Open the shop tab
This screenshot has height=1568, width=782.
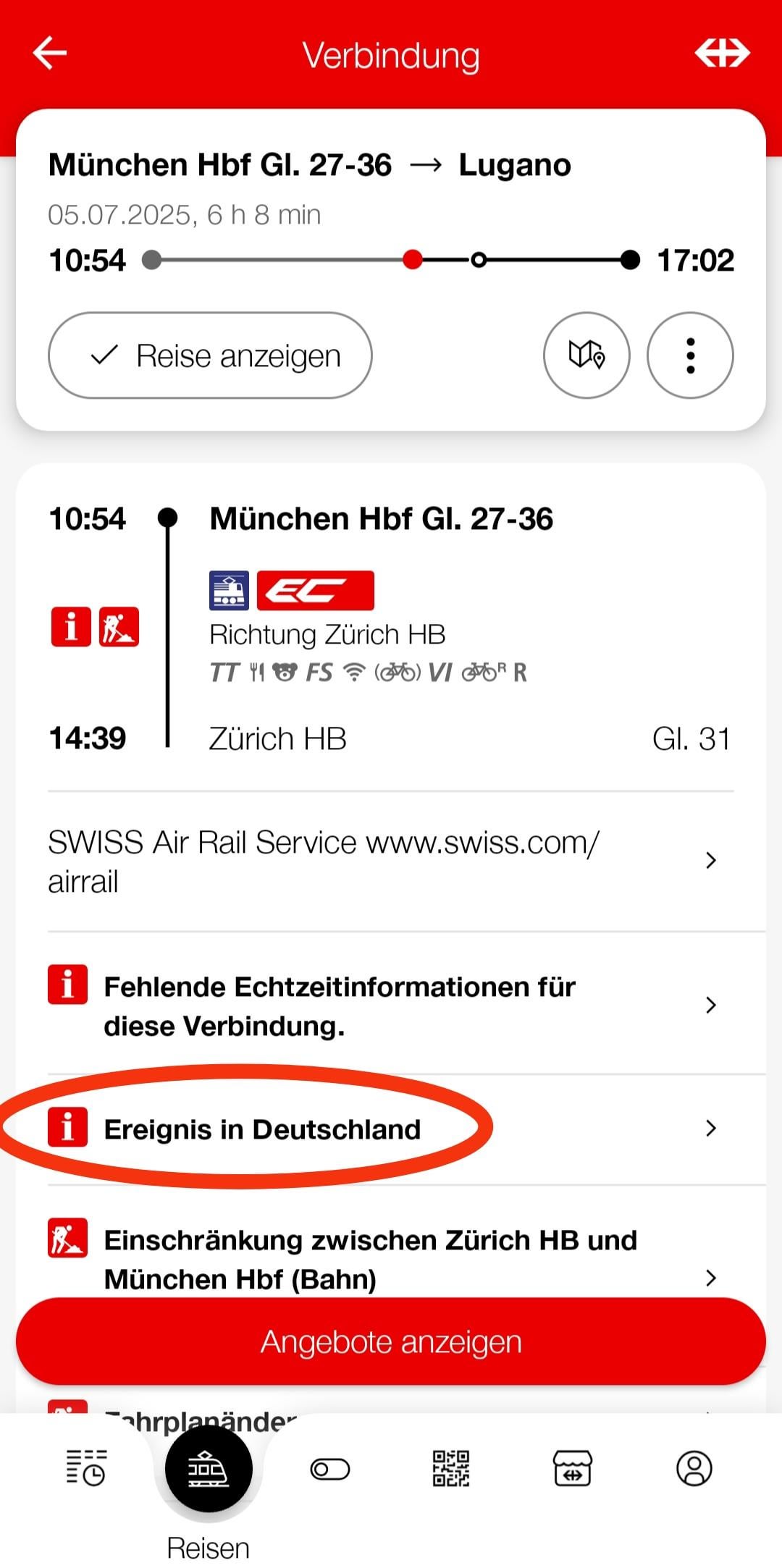[x=573, y=1469]
